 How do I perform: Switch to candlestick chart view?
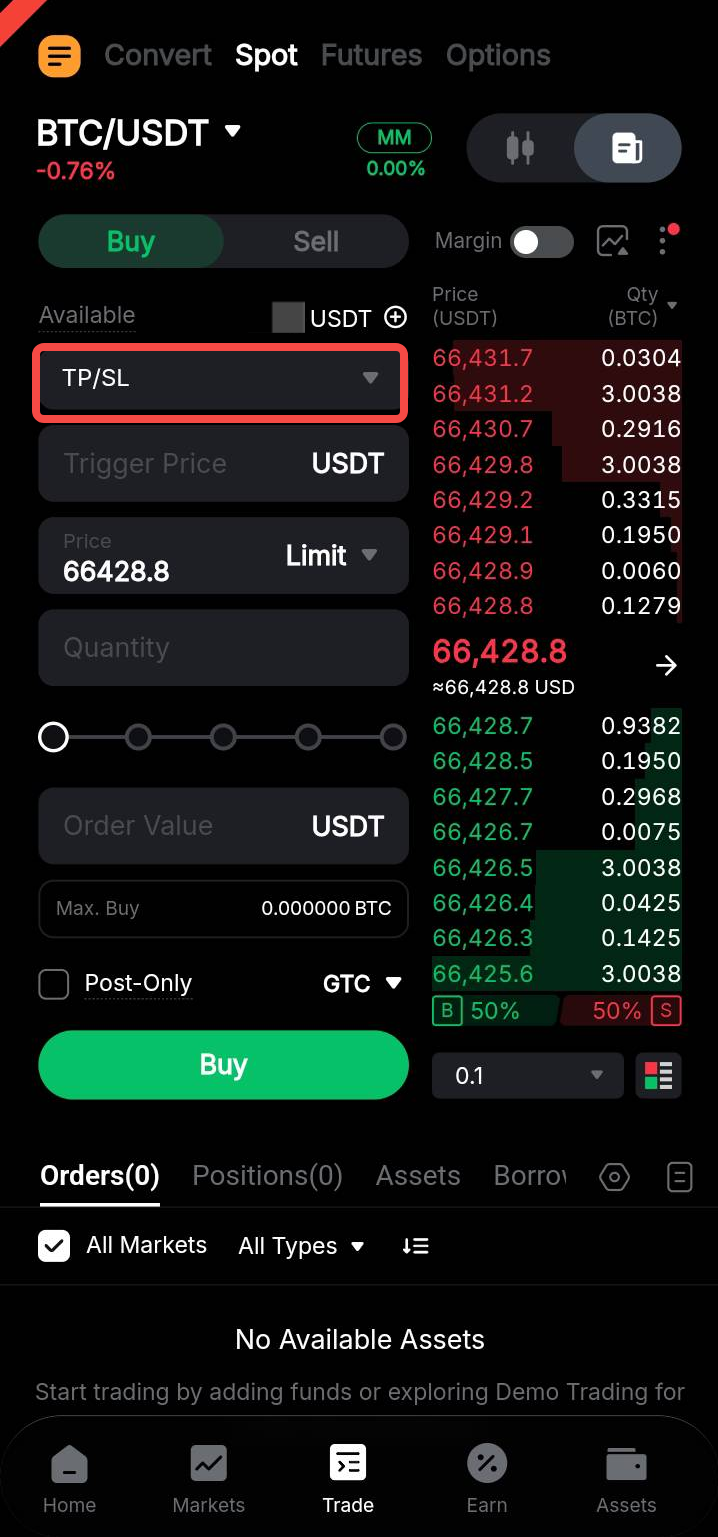[520, 148]
